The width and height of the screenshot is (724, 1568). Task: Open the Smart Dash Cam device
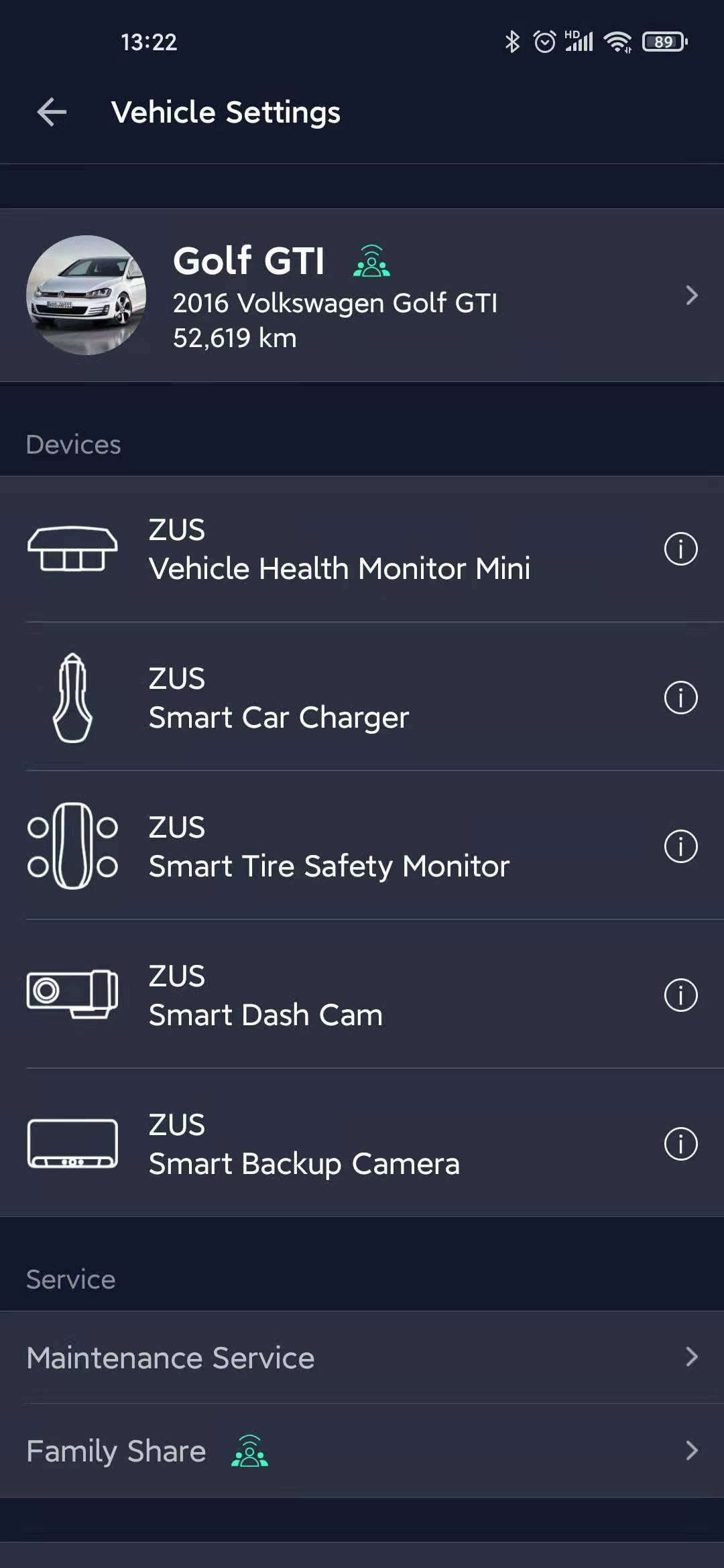click(x=362, y=995)
